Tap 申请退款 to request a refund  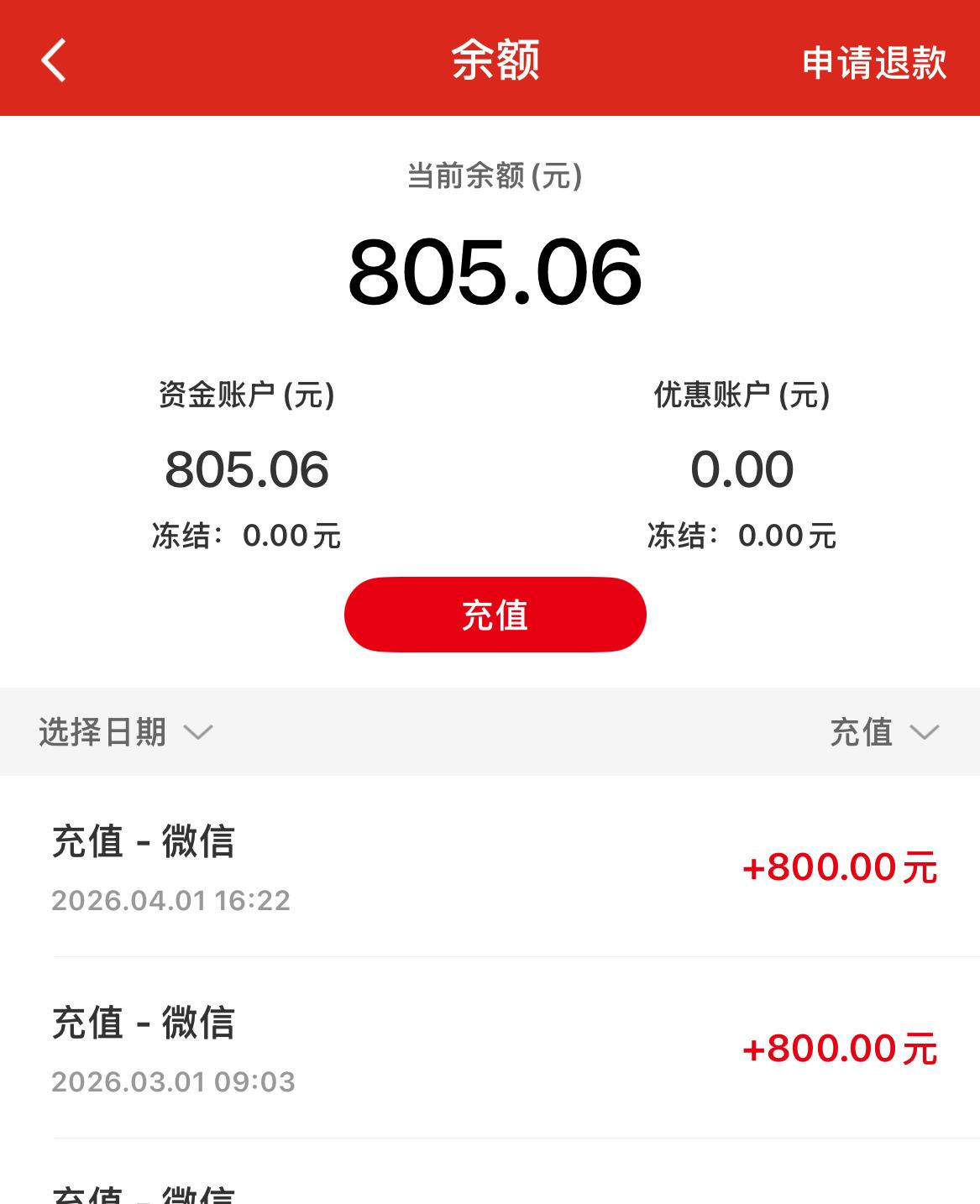874,63
